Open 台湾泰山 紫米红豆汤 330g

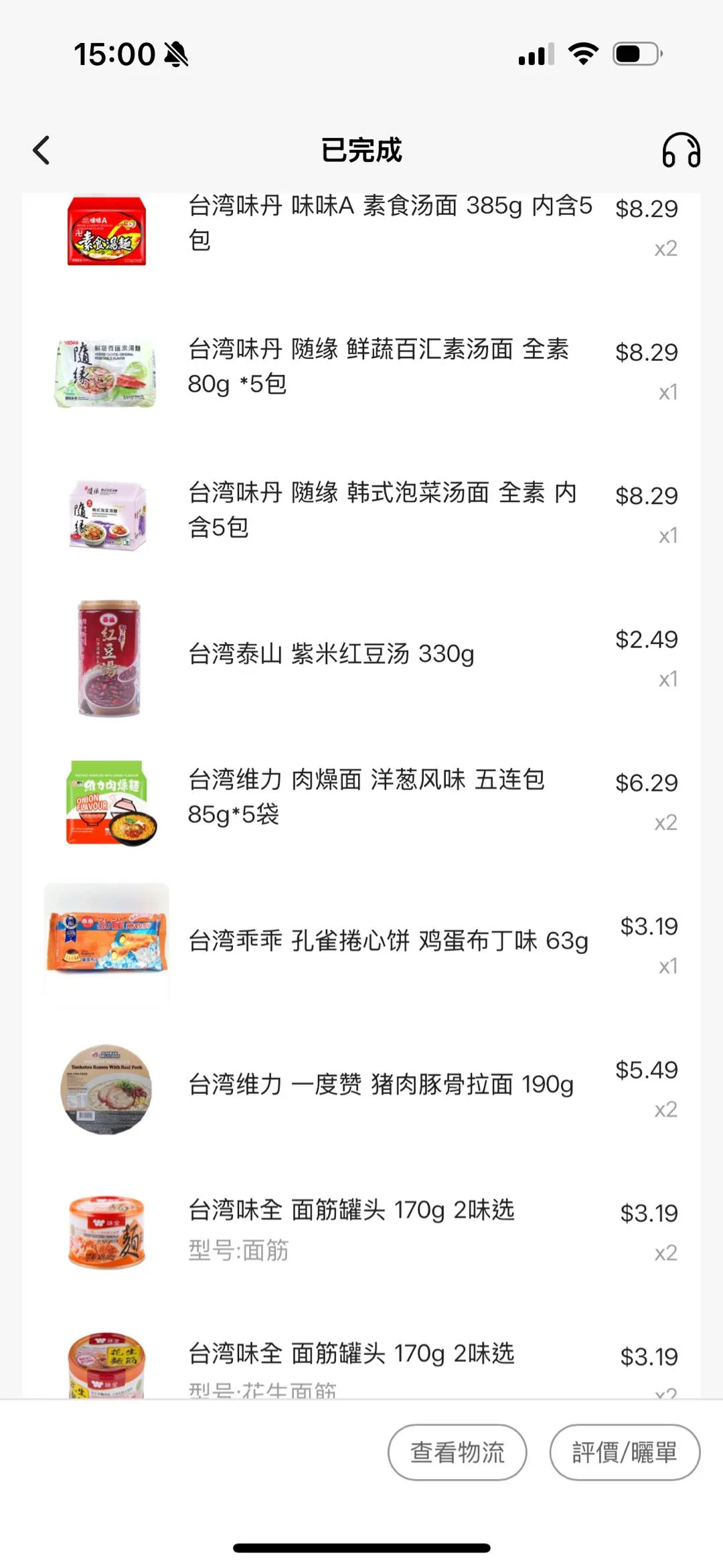pos(331,654)
